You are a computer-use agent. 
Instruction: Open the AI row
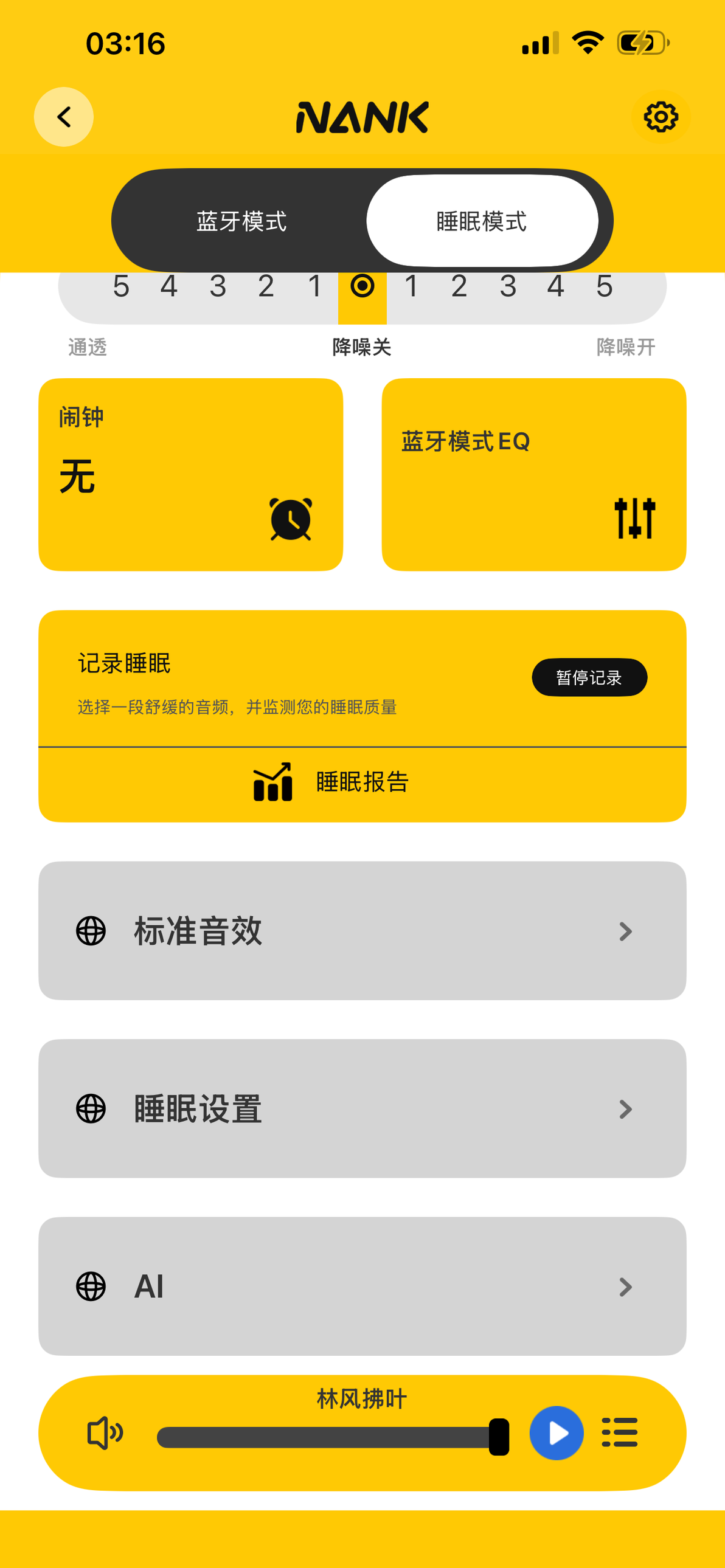362,1286
